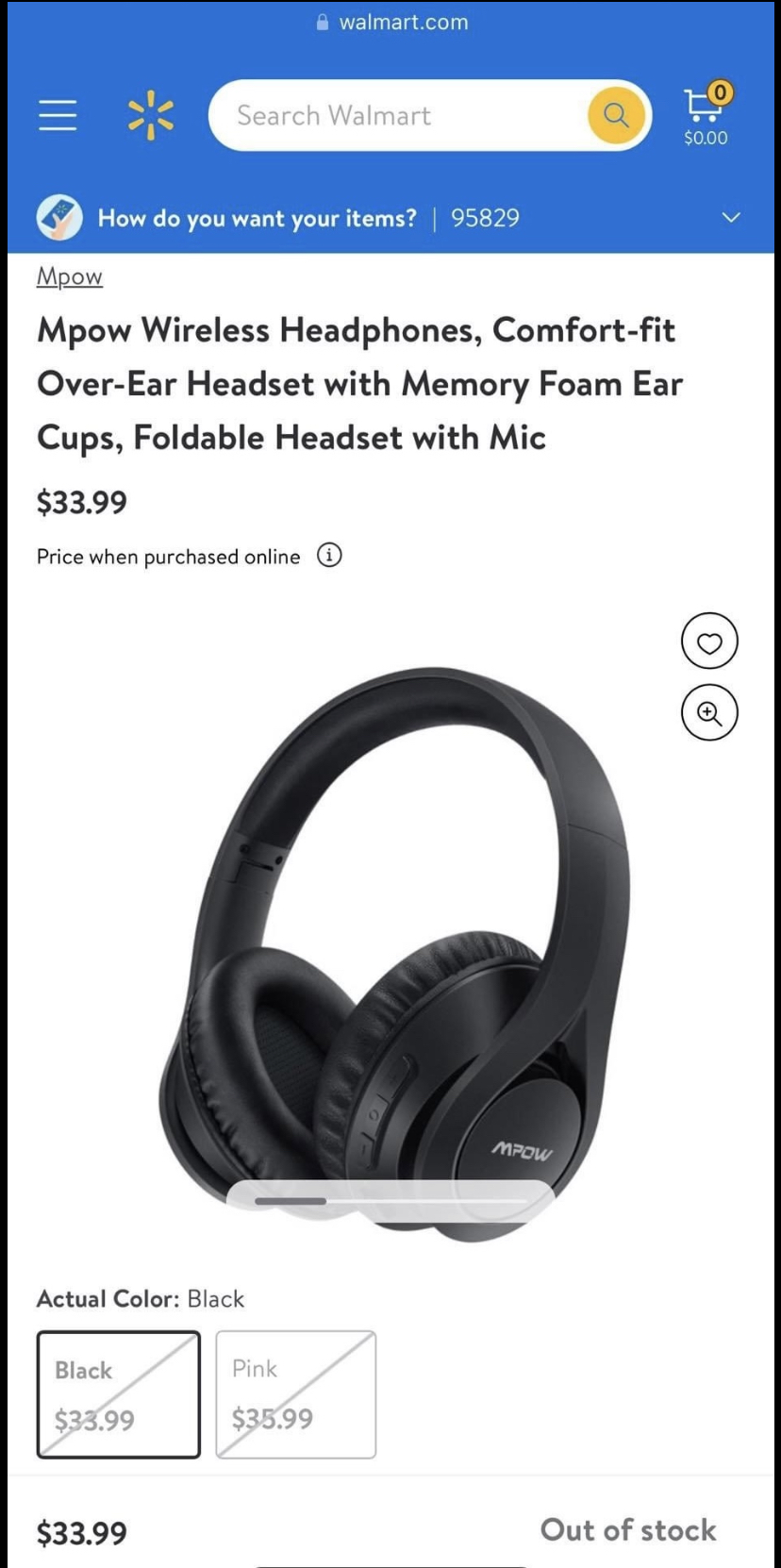
Task: Open the hamburger menu
Action: tap(58, 115)
